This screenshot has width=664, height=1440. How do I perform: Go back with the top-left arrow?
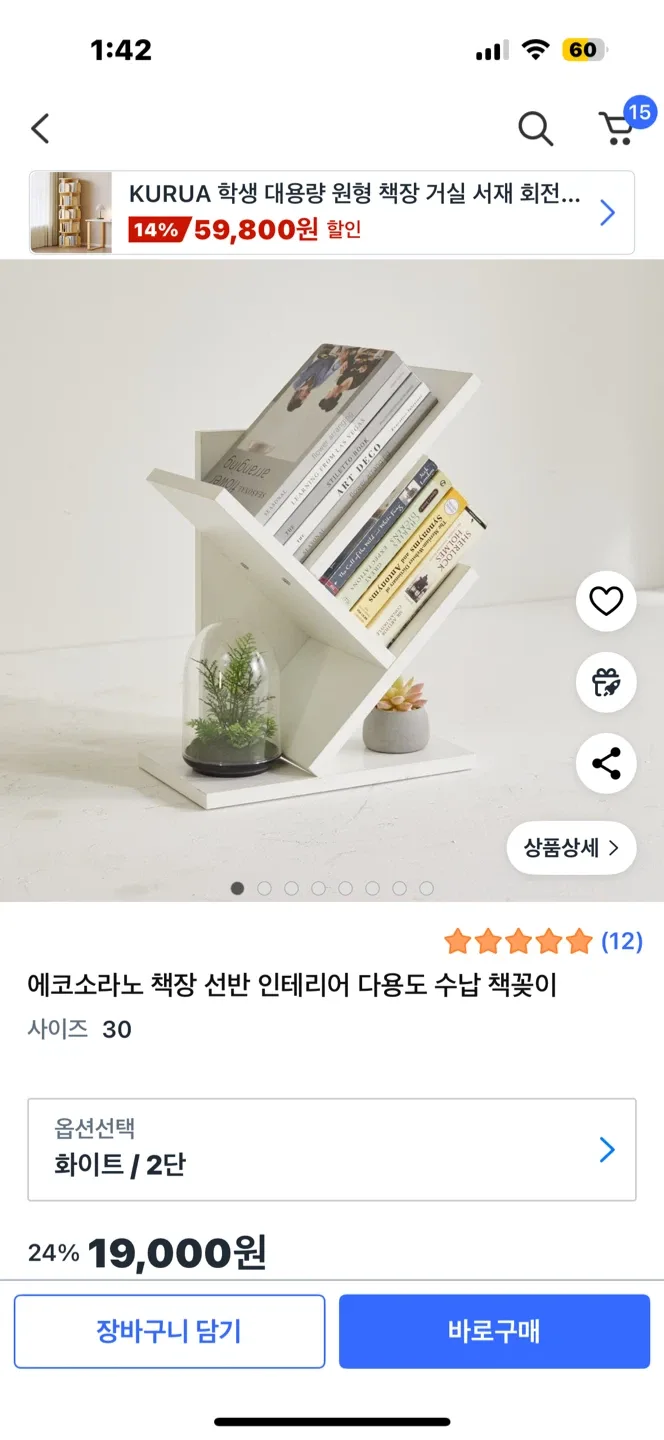pos(40,128)
